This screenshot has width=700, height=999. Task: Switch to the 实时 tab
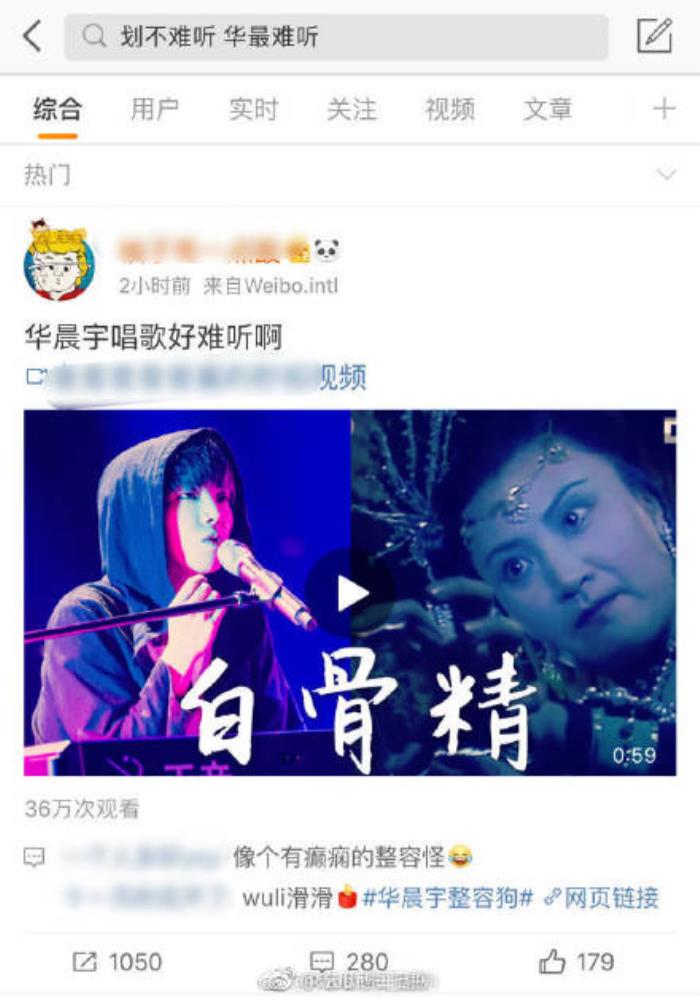252,109
